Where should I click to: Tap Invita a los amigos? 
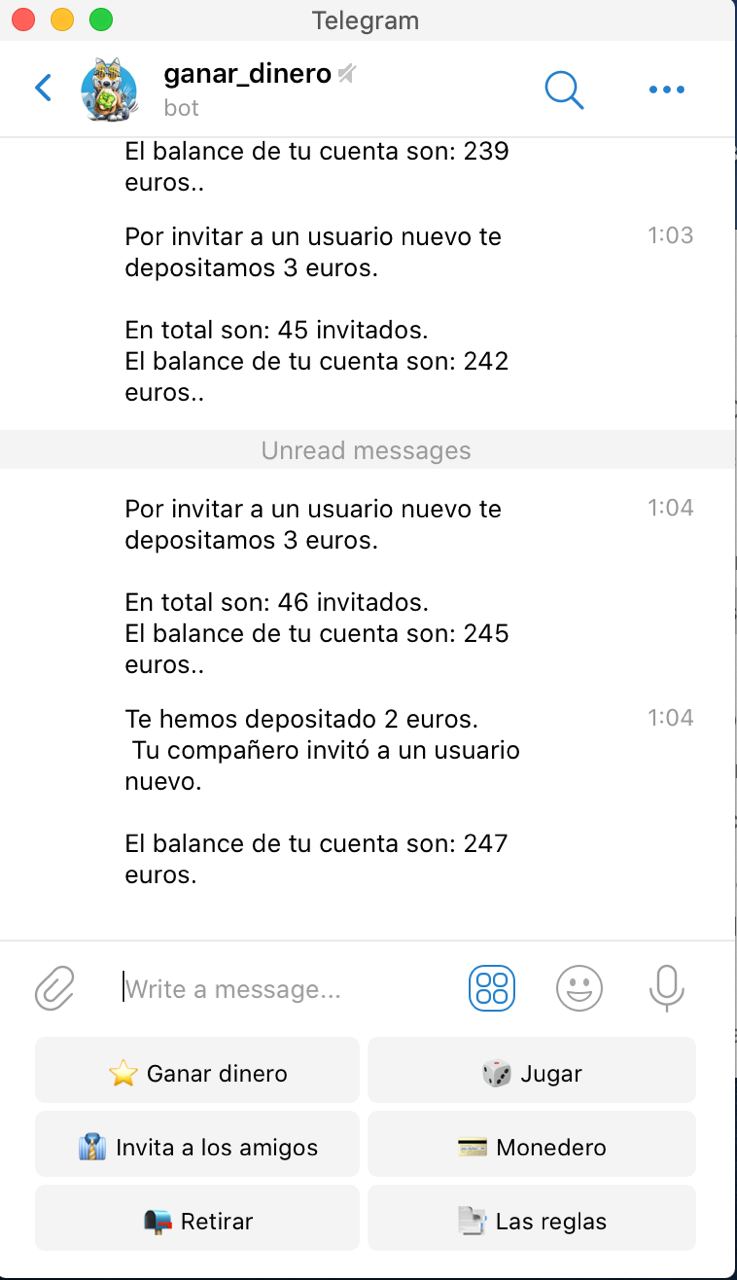pos(197,1147)
